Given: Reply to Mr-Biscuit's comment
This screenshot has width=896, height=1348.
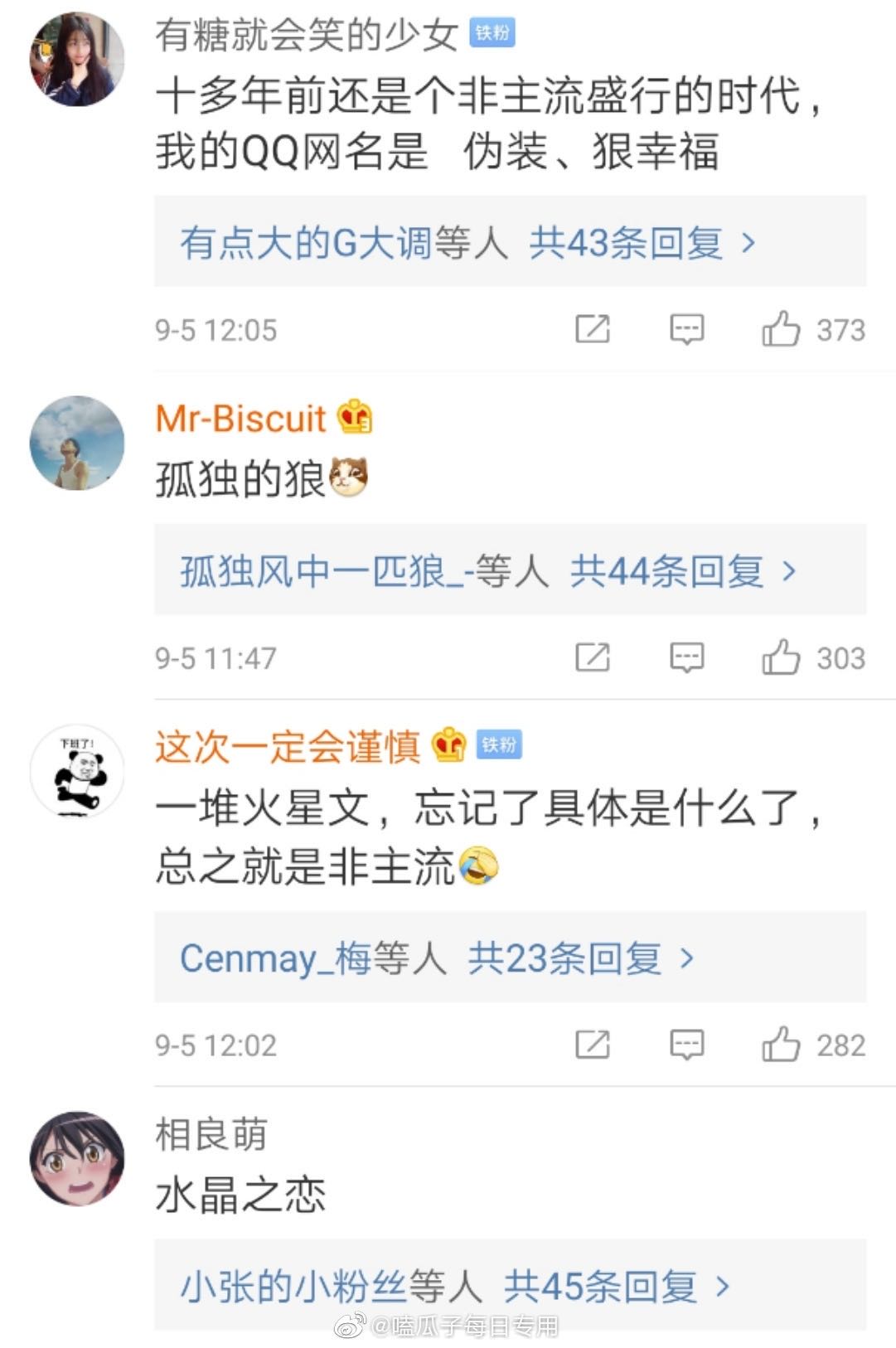Looking at the screenshot, I should (x=686, y=657).
